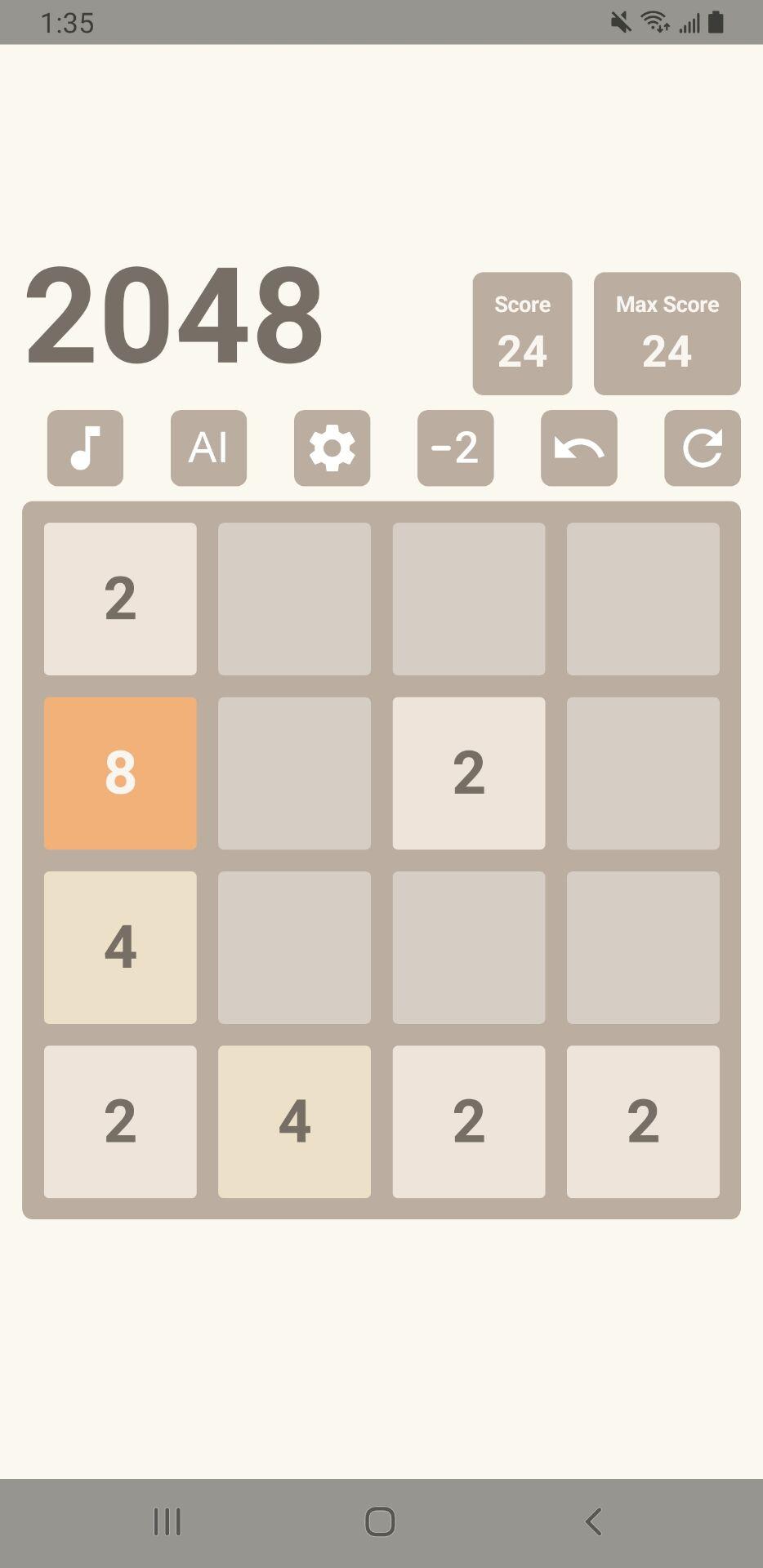The width and height of the screenshot is (763, 1568).
Task: Toggle the music note sound button
Action: 85,448
